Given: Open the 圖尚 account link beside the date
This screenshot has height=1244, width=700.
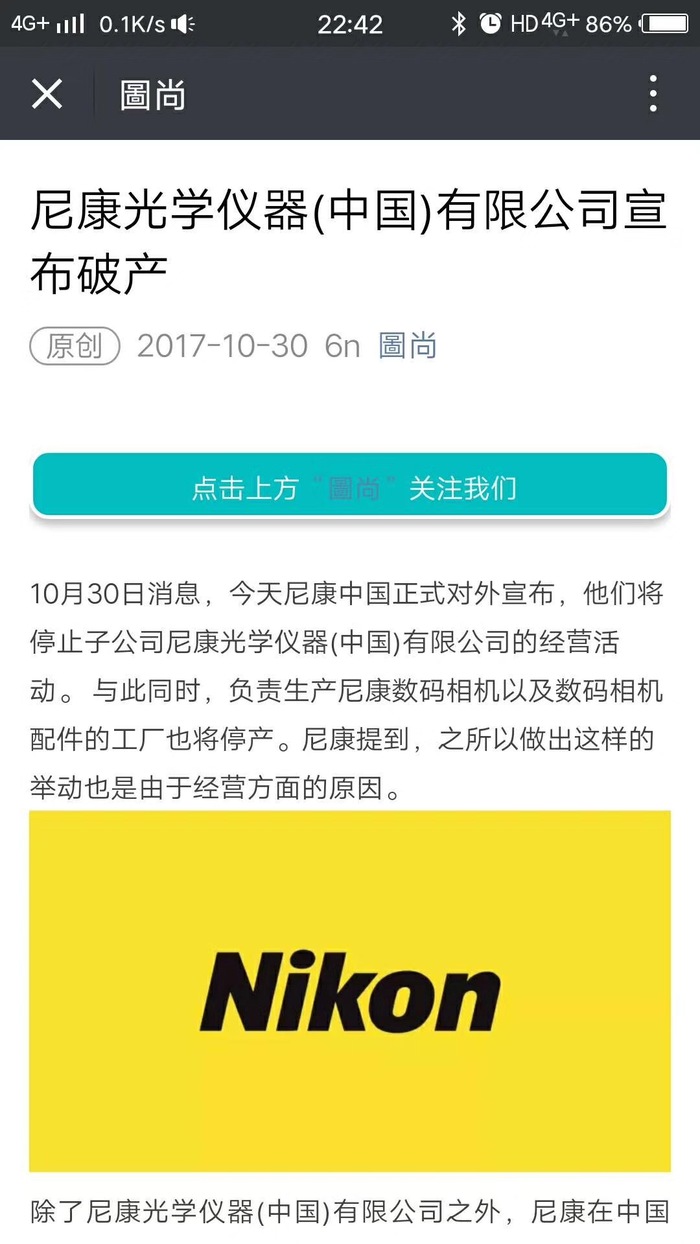Looking at the screenshot, I should (407, 346).
